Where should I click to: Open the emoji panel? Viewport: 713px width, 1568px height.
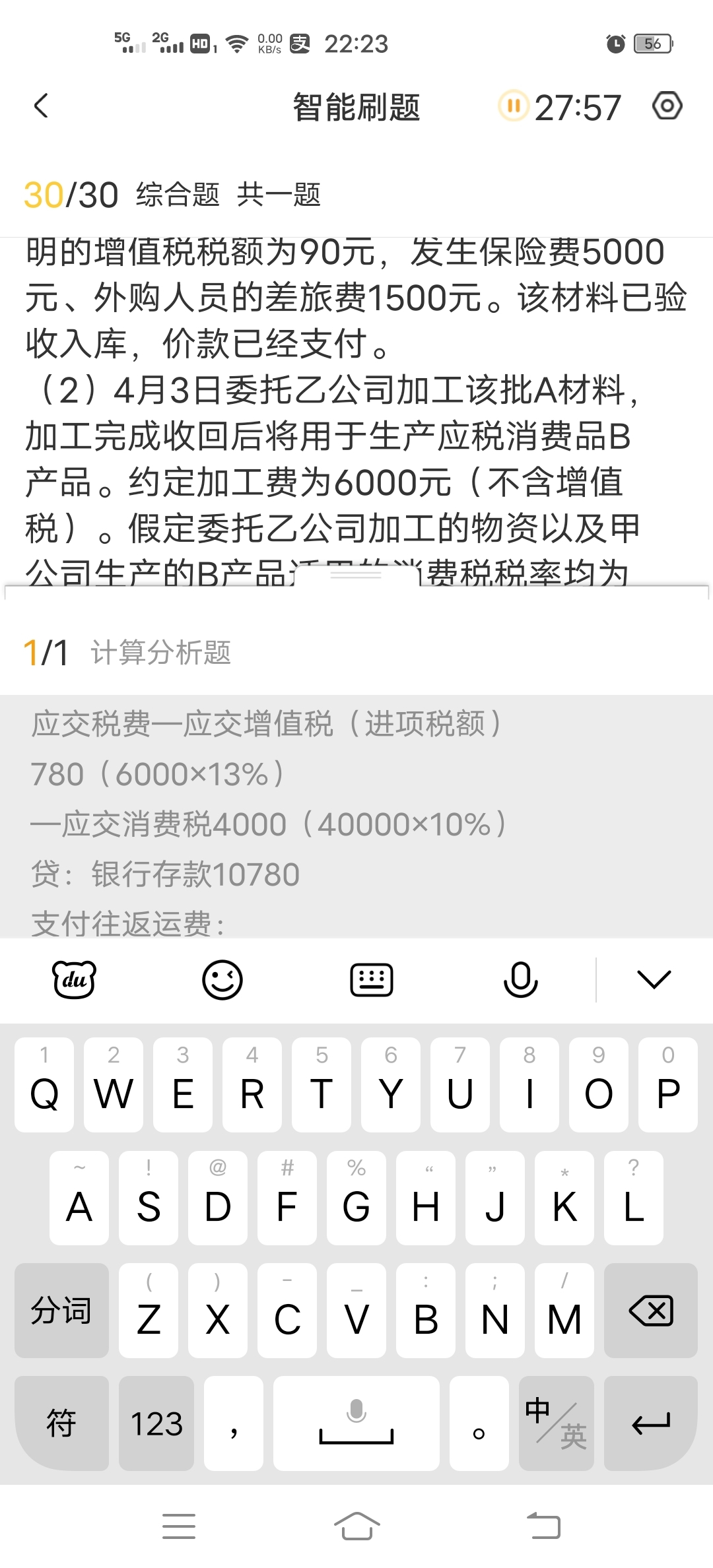tap(222, 980)
